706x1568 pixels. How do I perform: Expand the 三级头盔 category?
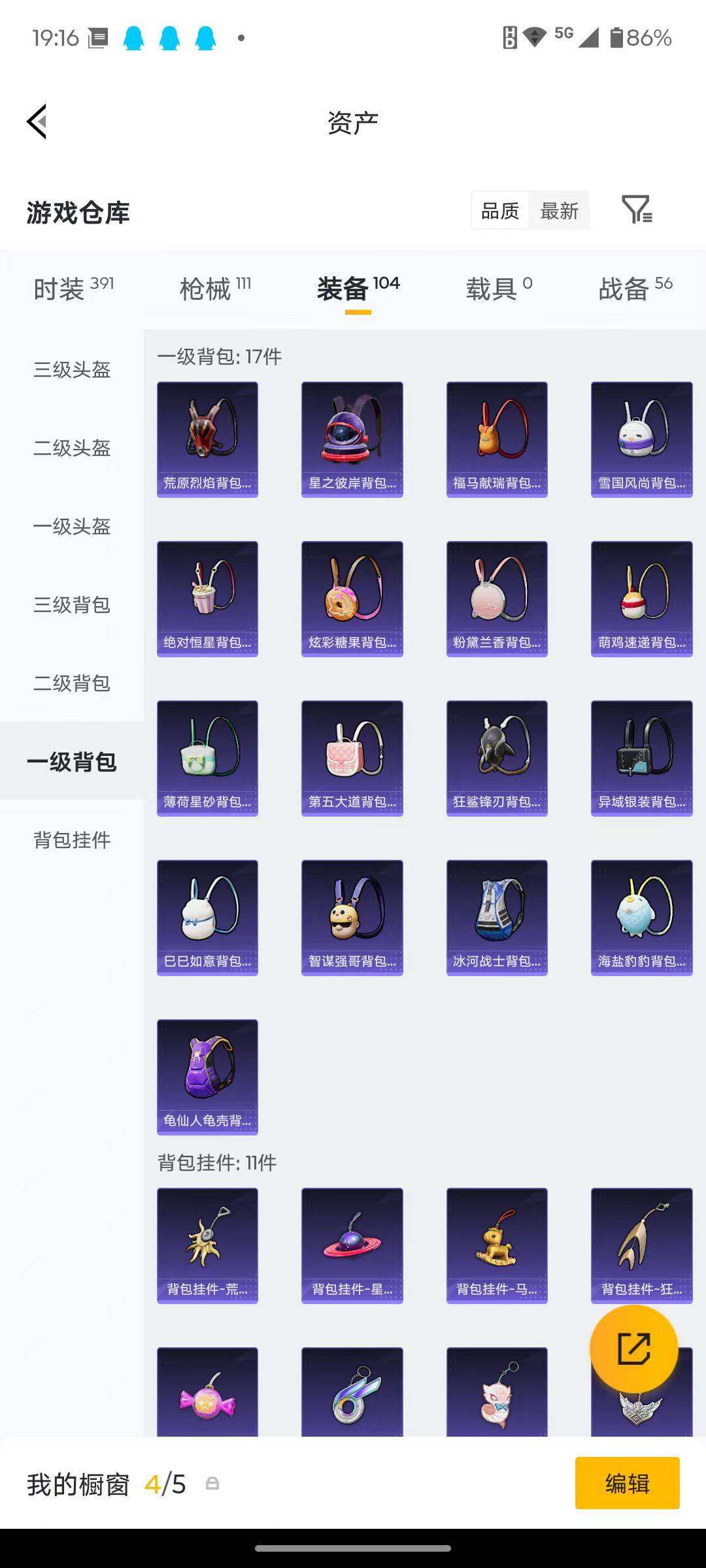pyautogui.click(x=71, y=370)
